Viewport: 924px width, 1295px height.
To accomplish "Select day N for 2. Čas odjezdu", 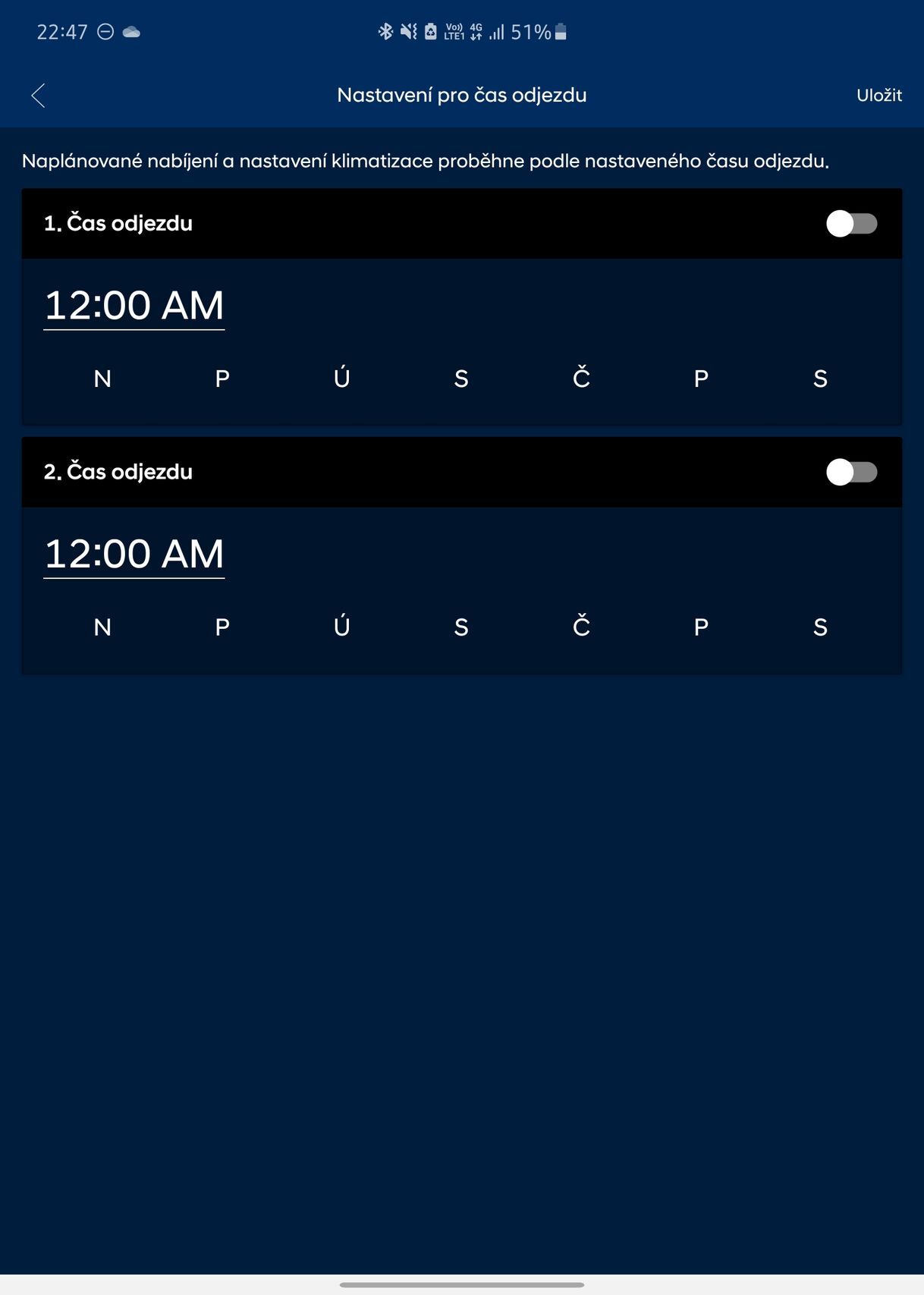I will [x=102, y=627].
